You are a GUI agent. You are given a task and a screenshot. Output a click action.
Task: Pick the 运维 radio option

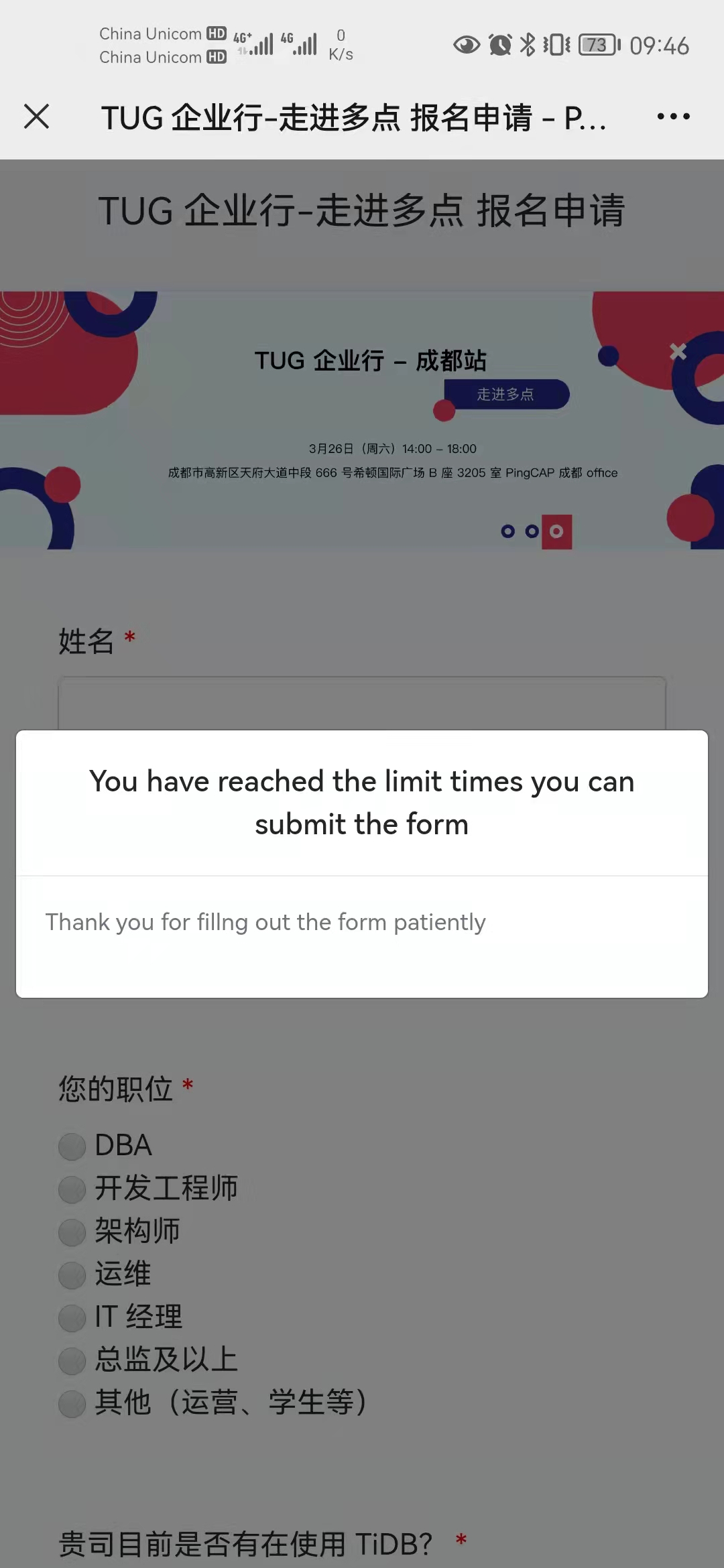point(72,1275)
